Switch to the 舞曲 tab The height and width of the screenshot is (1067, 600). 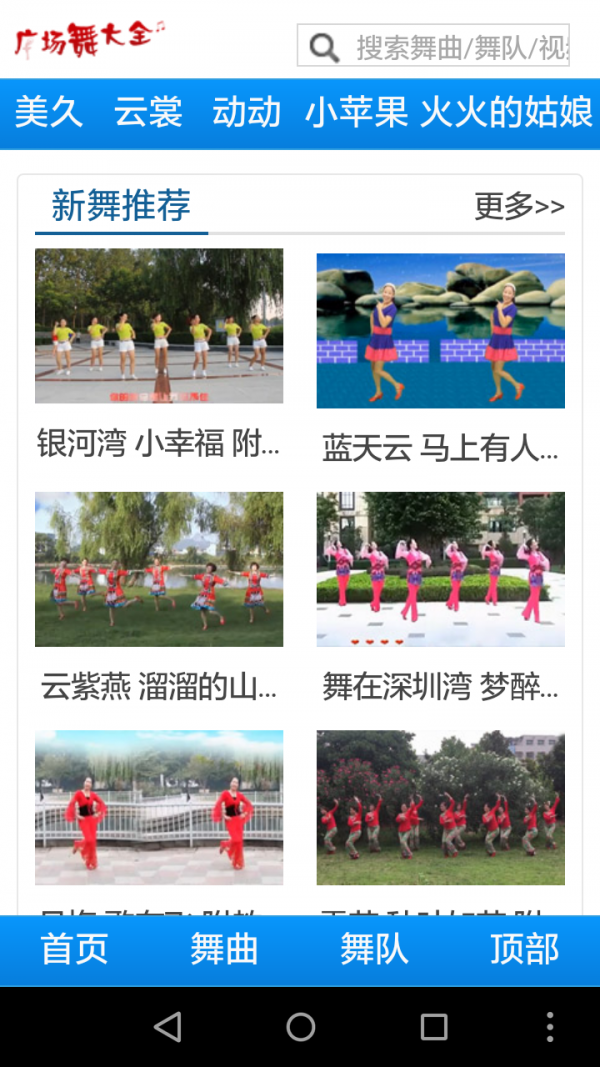[224, 949]
